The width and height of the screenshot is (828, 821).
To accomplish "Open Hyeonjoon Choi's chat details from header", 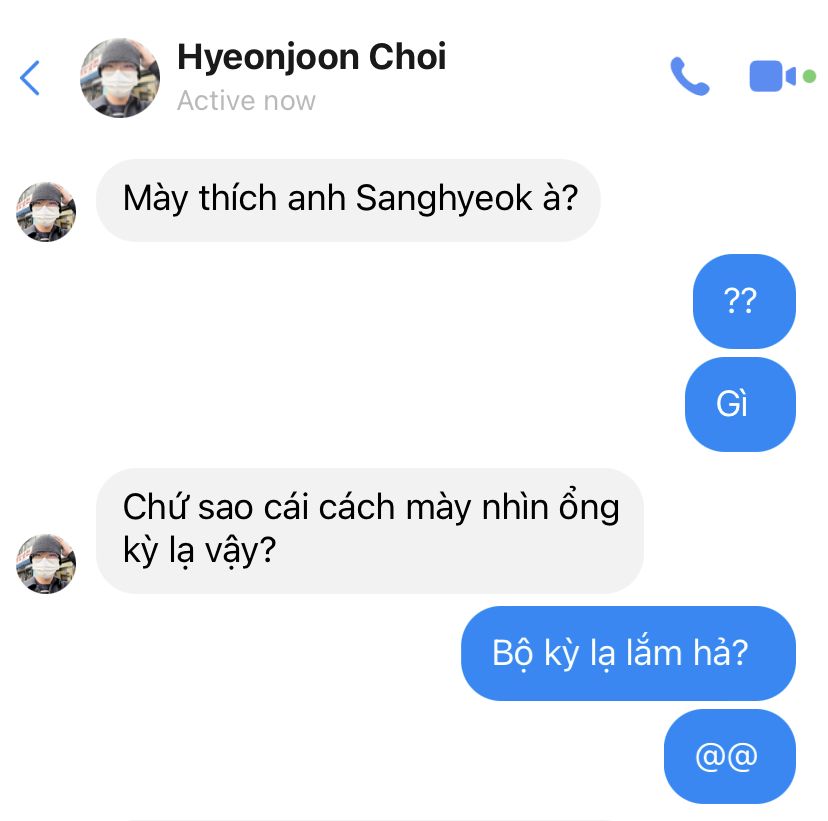I will tap(310, 58).
